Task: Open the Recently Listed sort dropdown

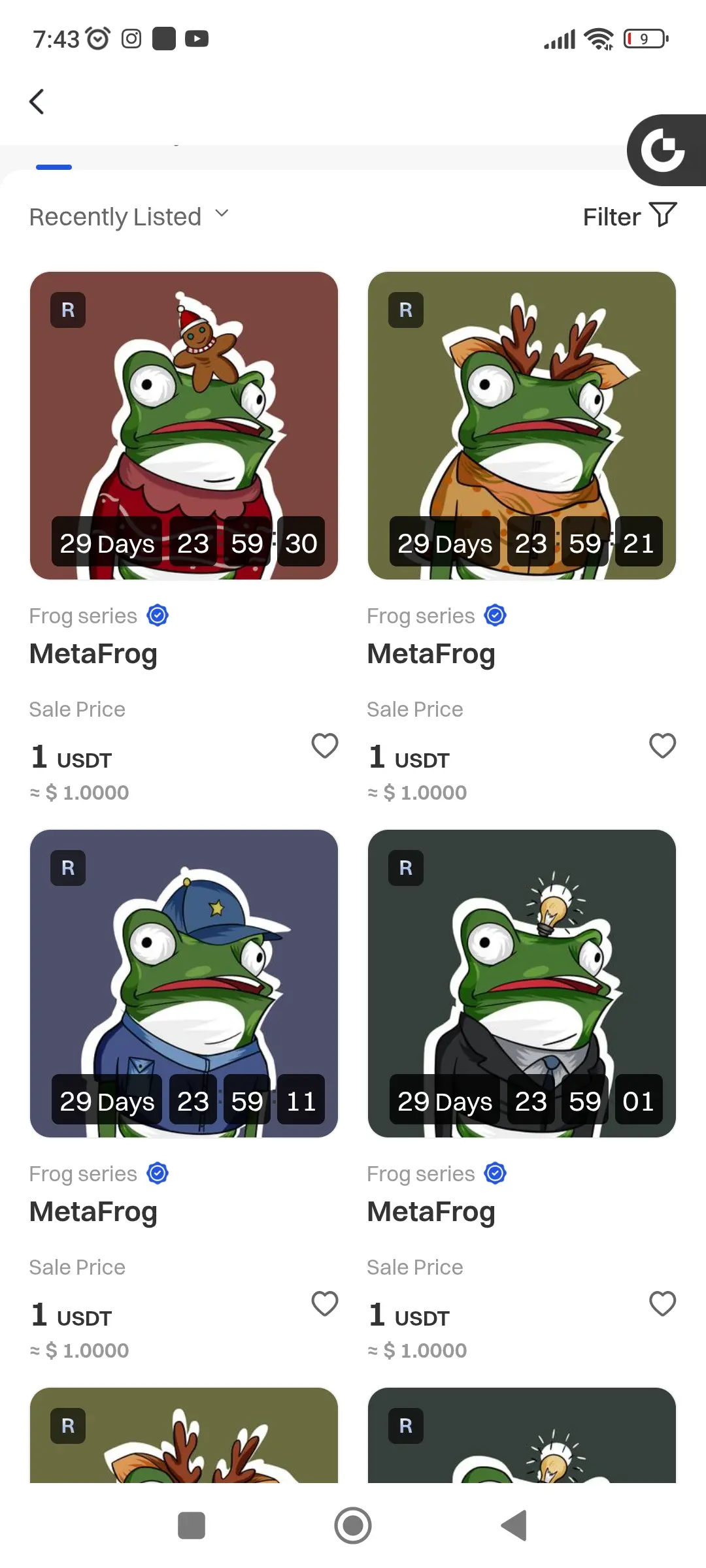Action: pos(129,217)
